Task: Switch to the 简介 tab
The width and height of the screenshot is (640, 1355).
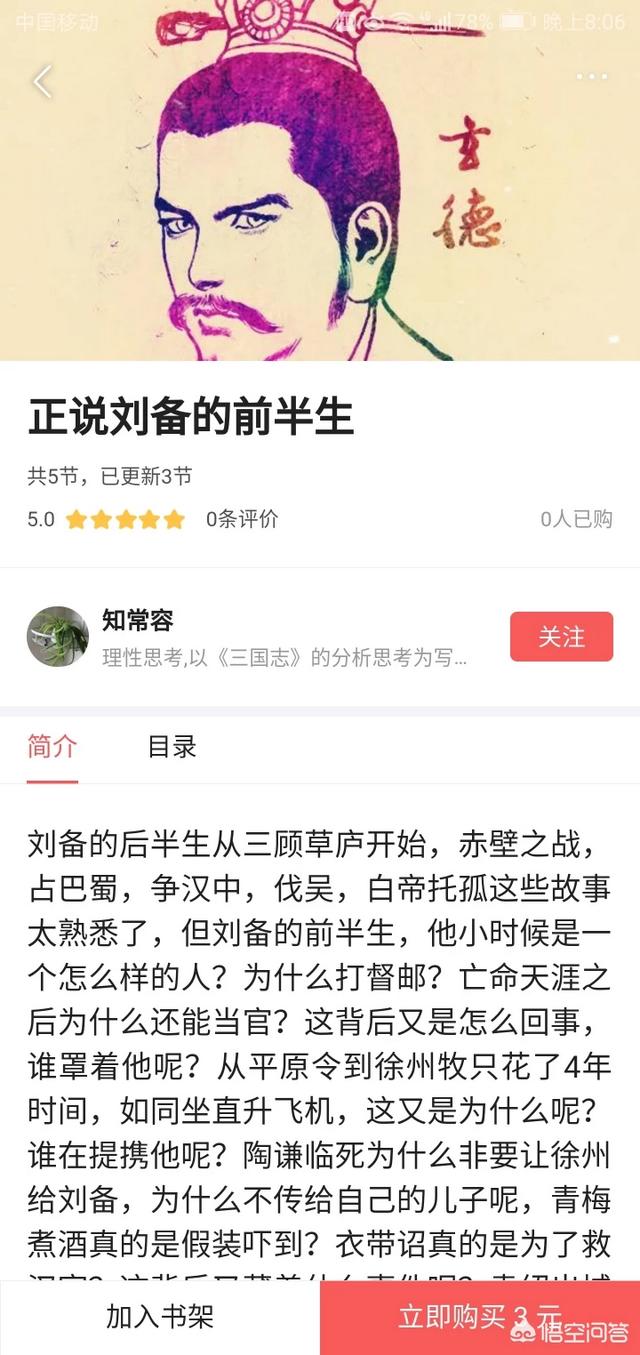Action: [x=52, y=747]
